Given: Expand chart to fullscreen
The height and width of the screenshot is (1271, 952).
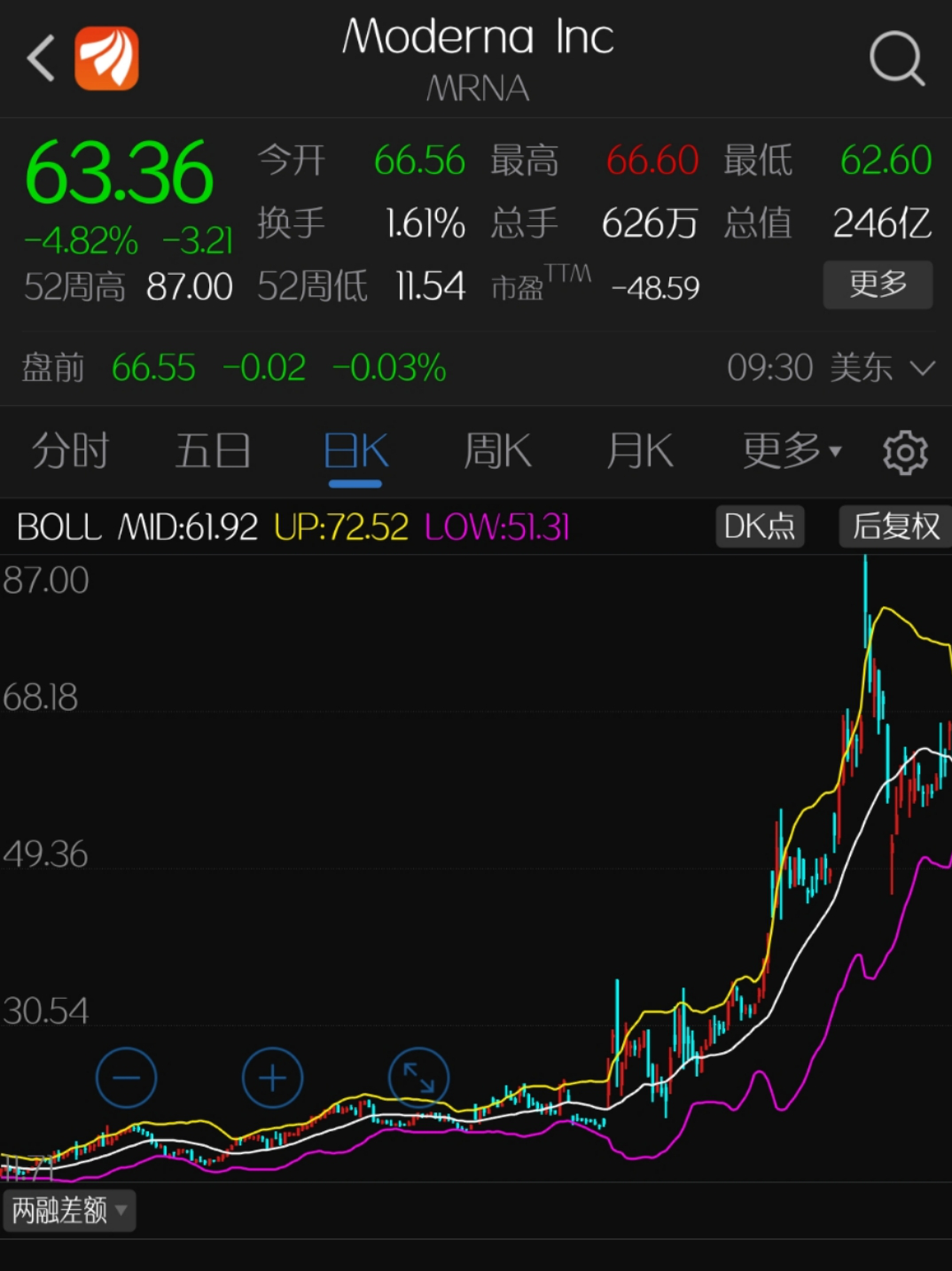Looking at the screenshot, I should [418, 1078].
